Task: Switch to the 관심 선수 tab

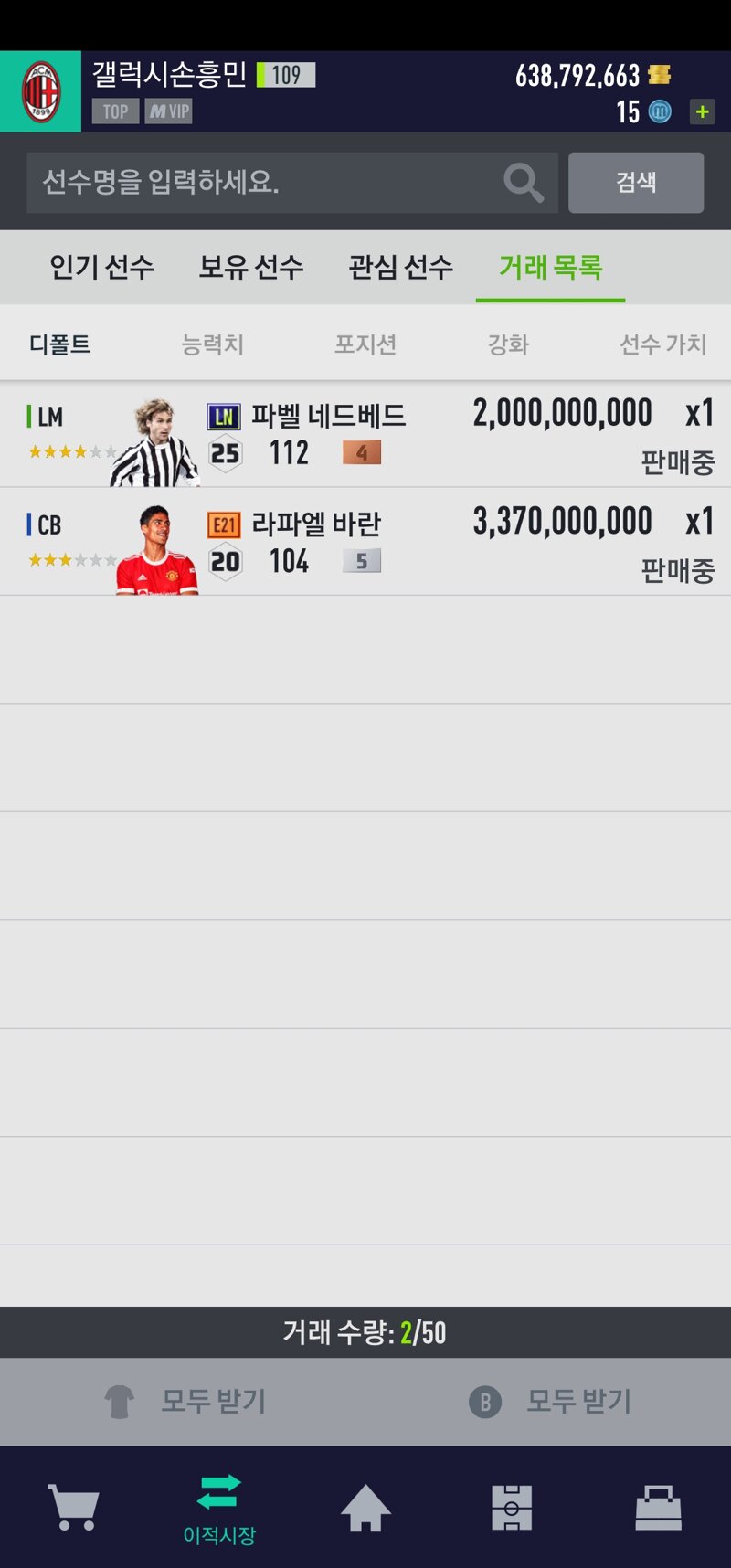Action: click(400, 267)
